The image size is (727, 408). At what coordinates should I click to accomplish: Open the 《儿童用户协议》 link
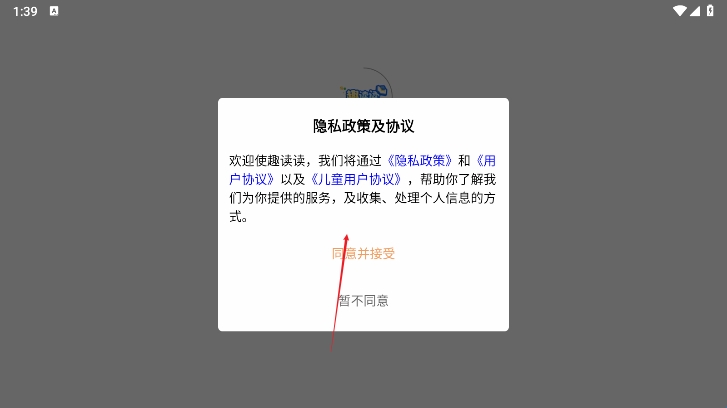tap(356, 179)
